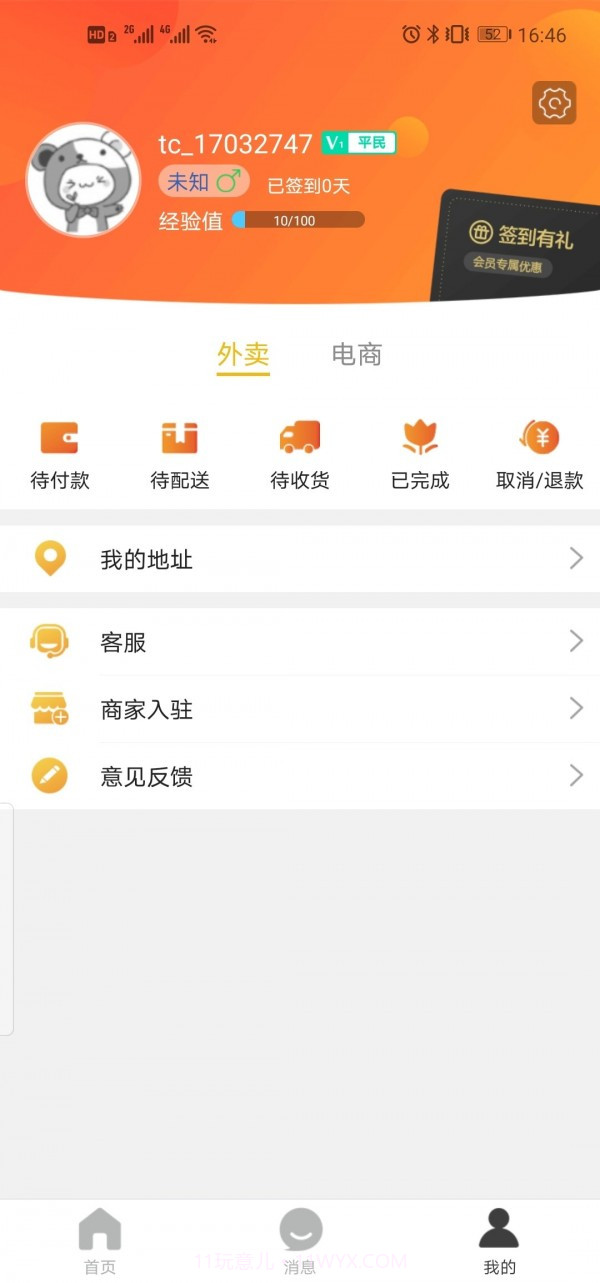Screen dimensions: 600x1283
Task: Go to the 消息 messages tab
Action: pos(300,1241)
